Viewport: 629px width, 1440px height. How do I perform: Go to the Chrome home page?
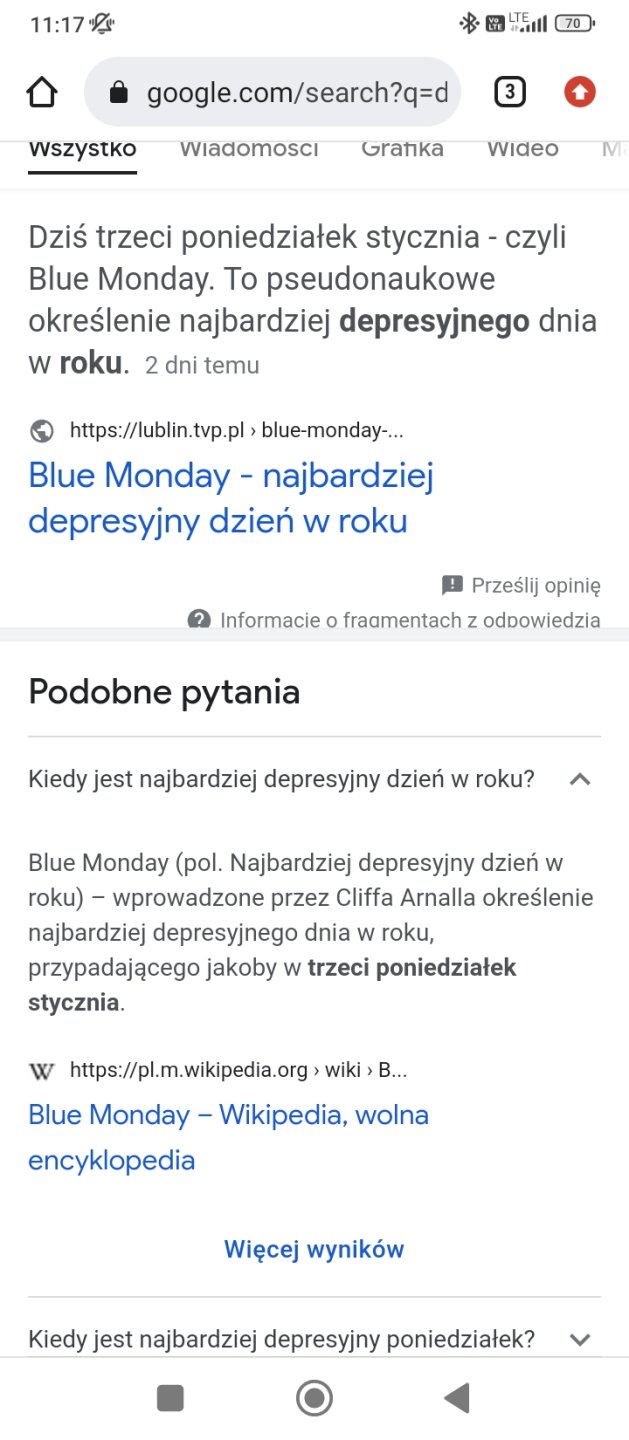(41, 93)
